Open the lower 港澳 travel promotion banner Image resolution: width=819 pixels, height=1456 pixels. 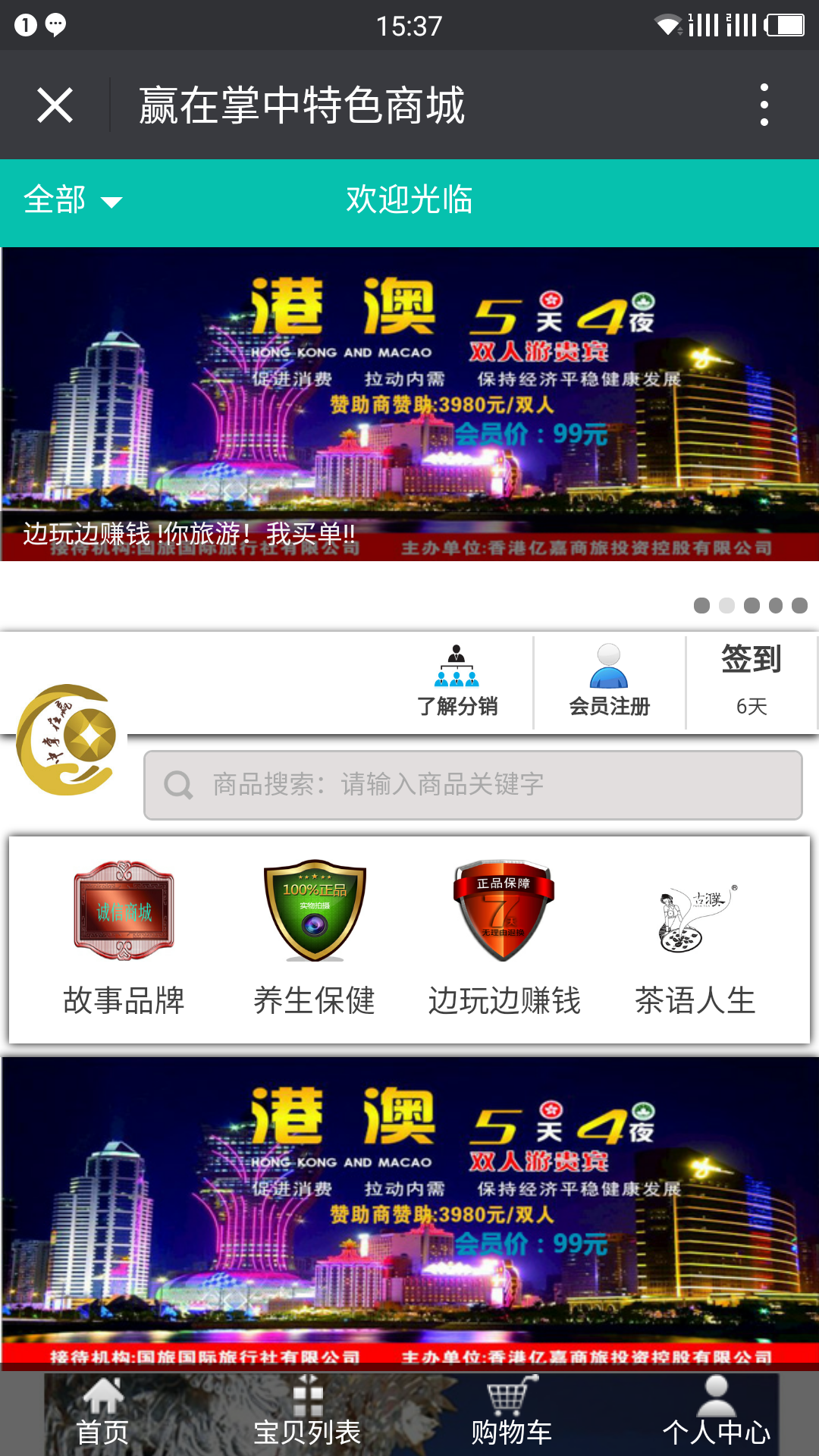[409, 1213]
